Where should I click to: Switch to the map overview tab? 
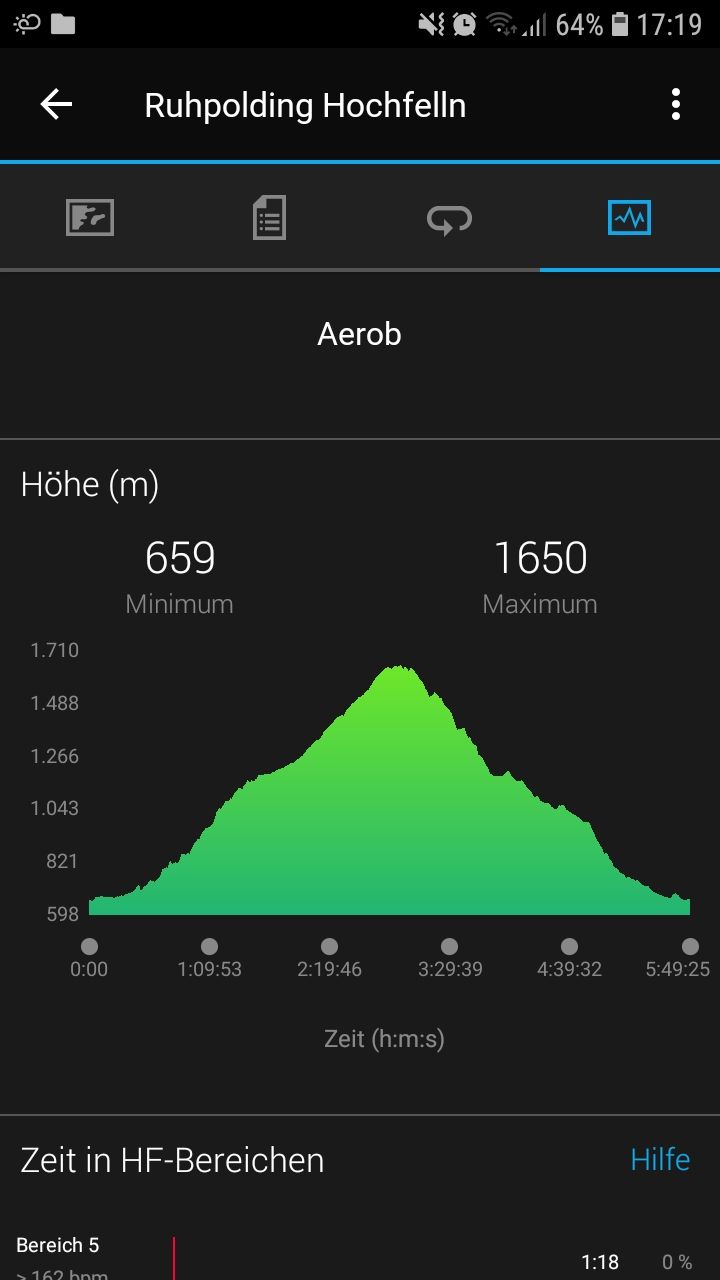click(x=90, y=217)
